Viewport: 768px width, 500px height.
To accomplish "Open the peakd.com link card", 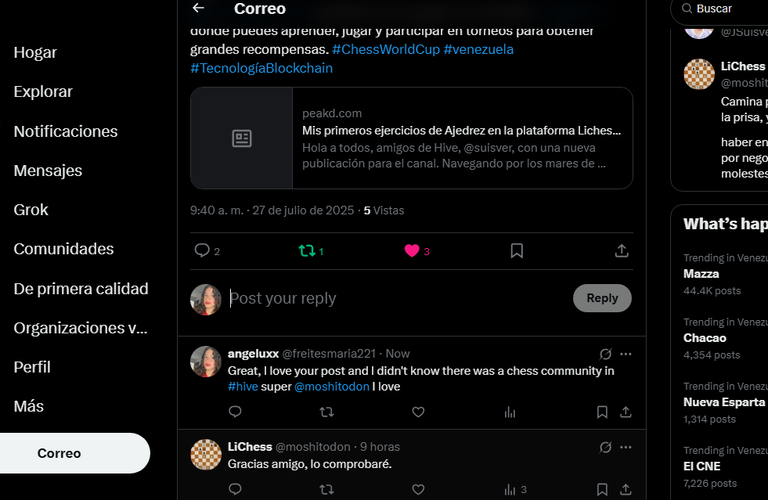I will [x=411, y=138].
